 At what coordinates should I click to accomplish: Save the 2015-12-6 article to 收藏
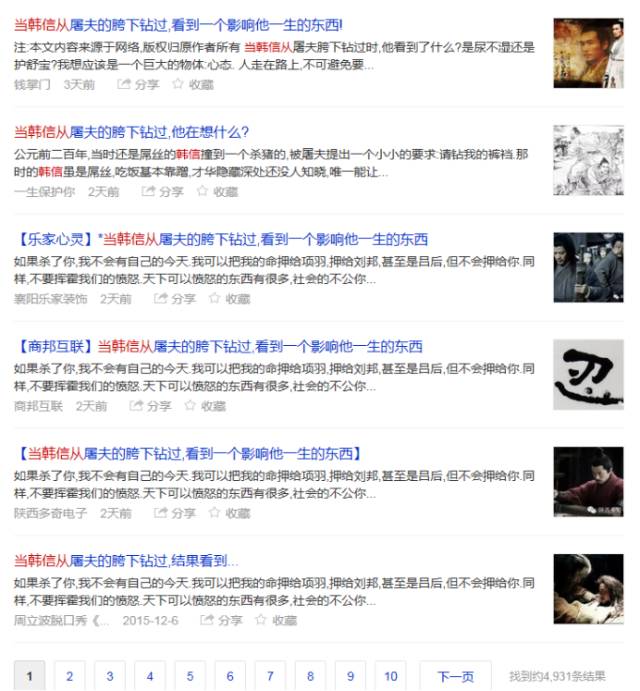[276, 620]
